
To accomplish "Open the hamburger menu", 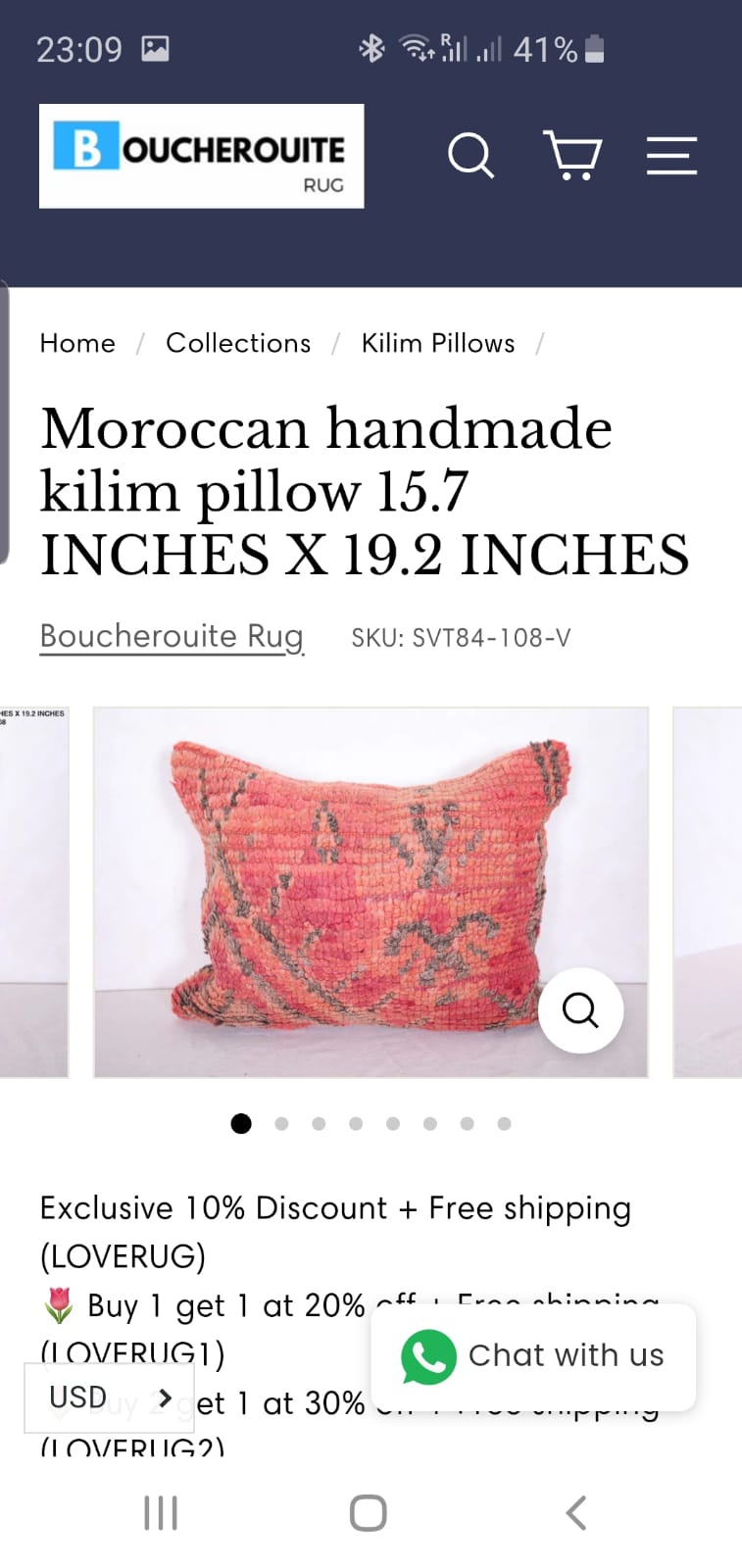I will (x=671, y=155).
